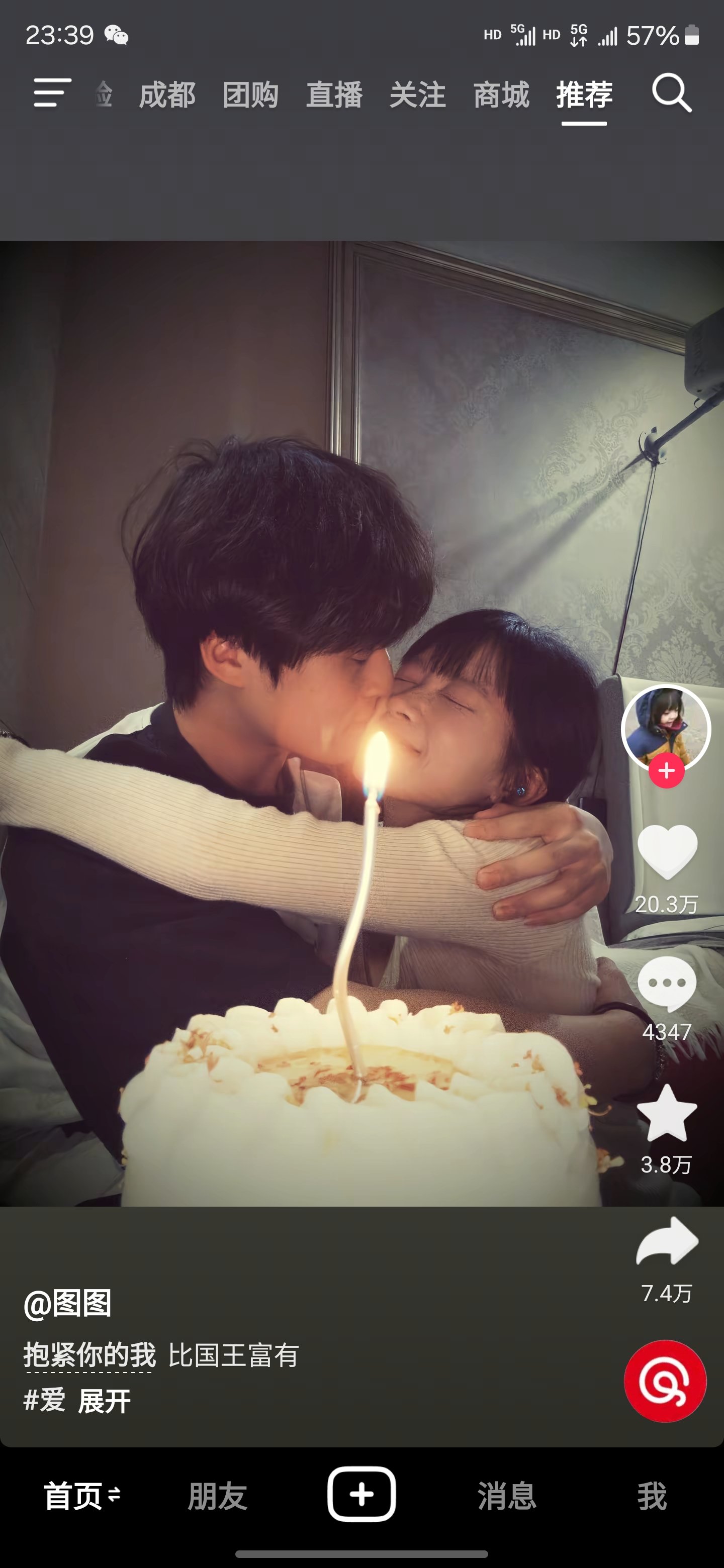This screenshot has height=1568, width=724.
Task: Open the 消息 tab
Action: coord(507,1496)
